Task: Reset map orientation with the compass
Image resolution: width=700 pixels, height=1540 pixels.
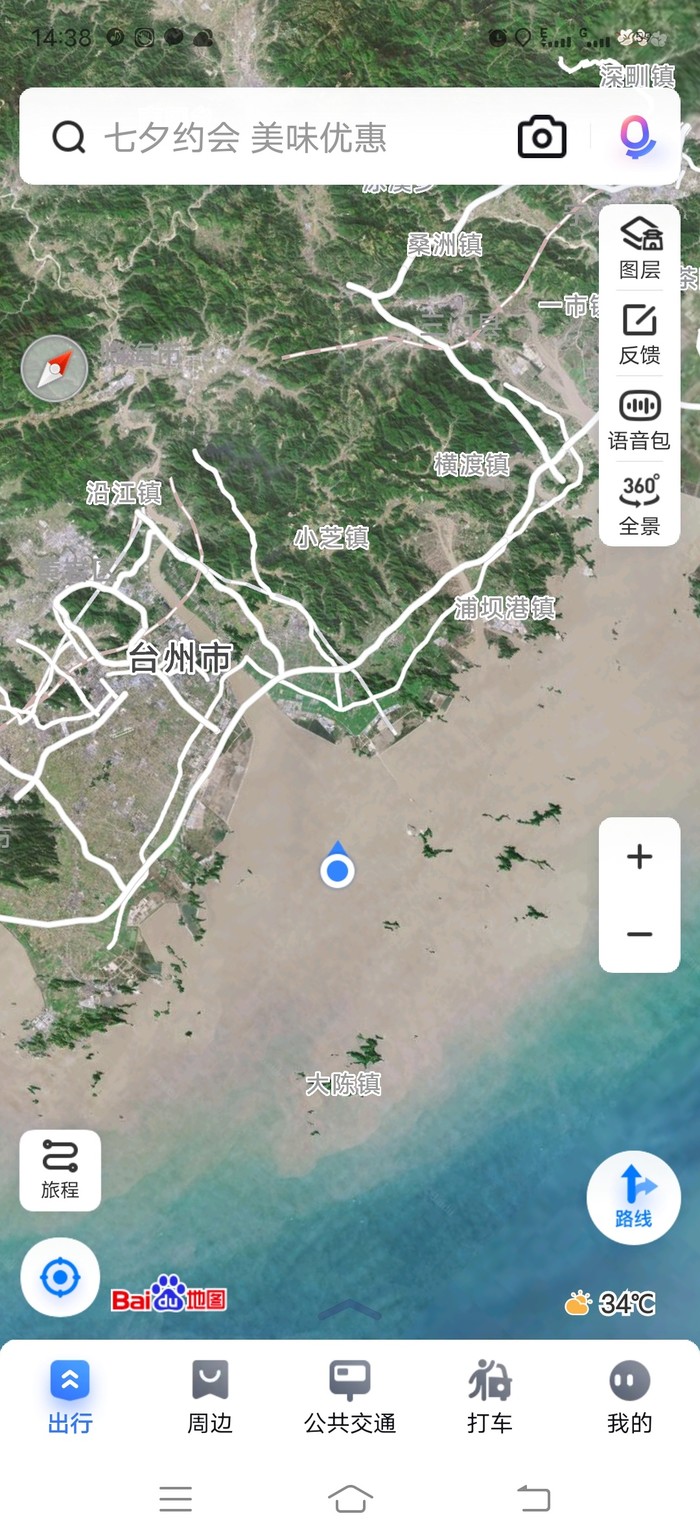Action: point(54,369)
